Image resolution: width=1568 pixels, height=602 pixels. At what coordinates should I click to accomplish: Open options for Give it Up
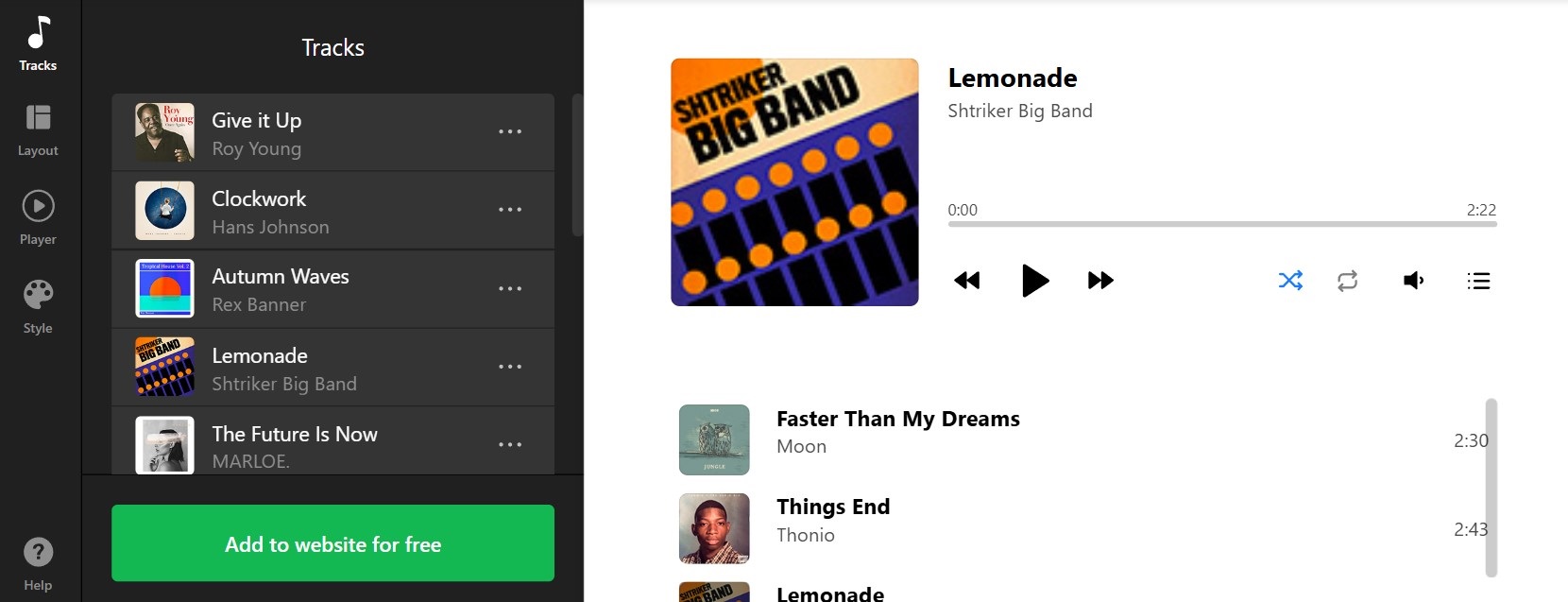[510, 132]
